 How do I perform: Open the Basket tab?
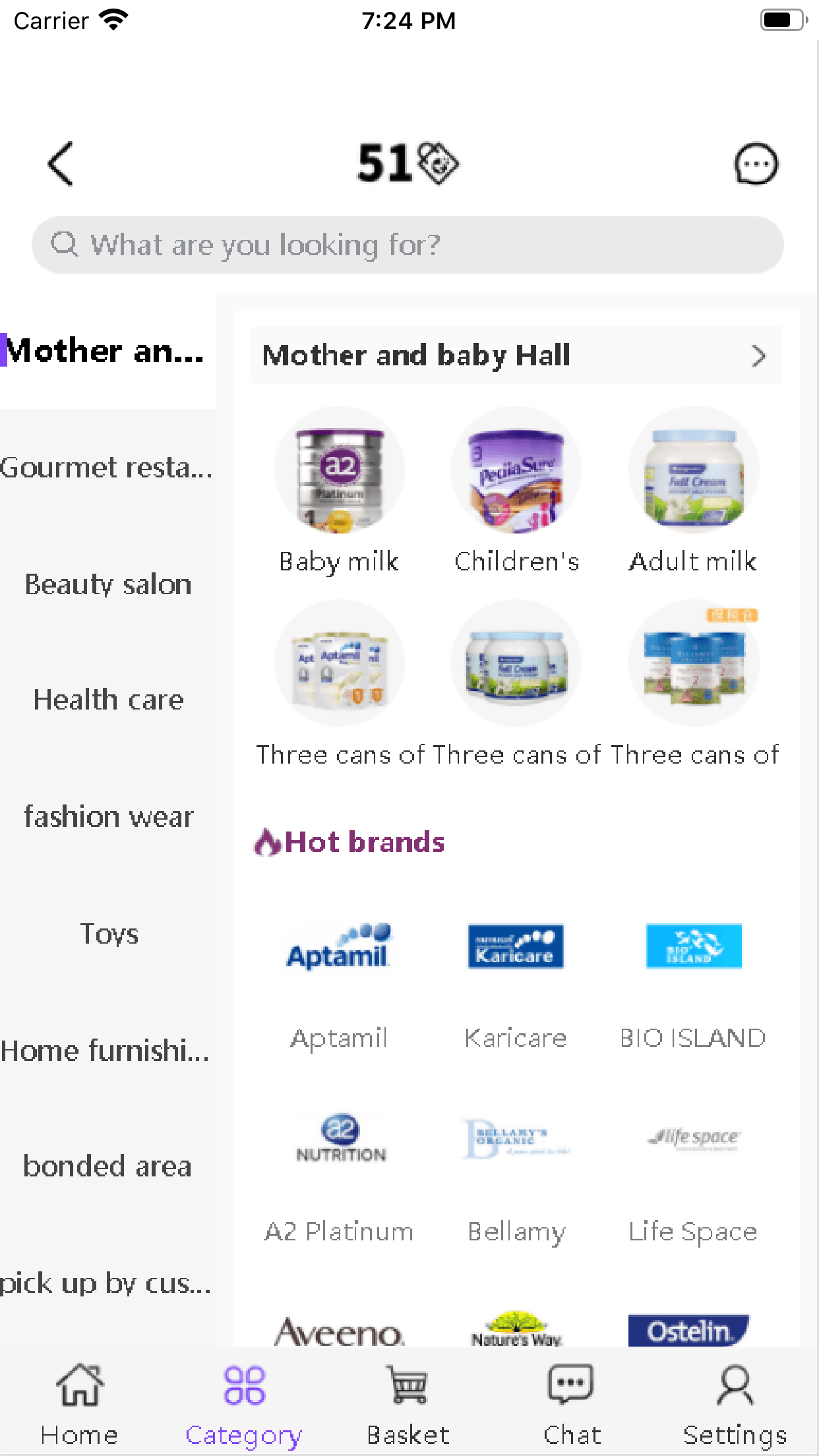tap(409, 1405)
